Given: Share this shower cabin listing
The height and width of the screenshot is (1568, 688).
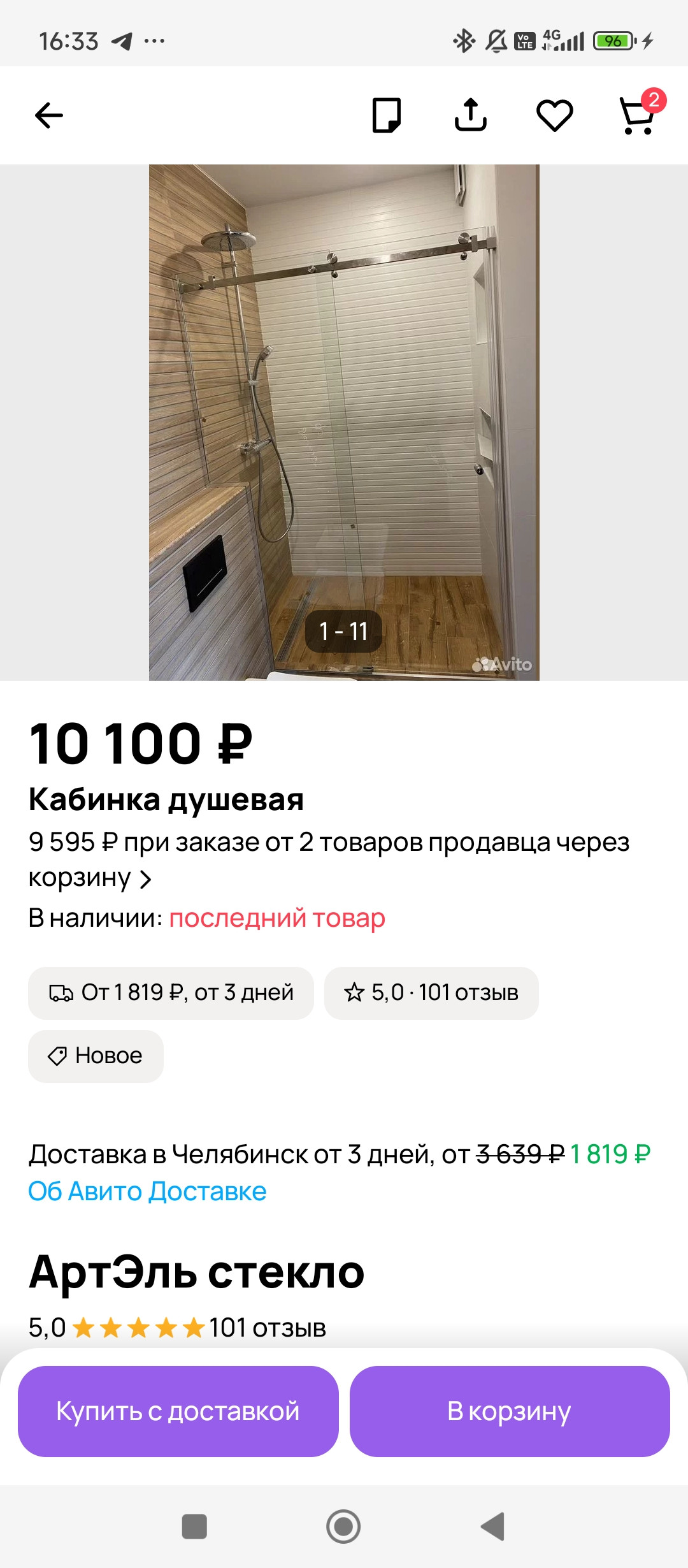Looking at the screenshot, I should click(470, 115).
